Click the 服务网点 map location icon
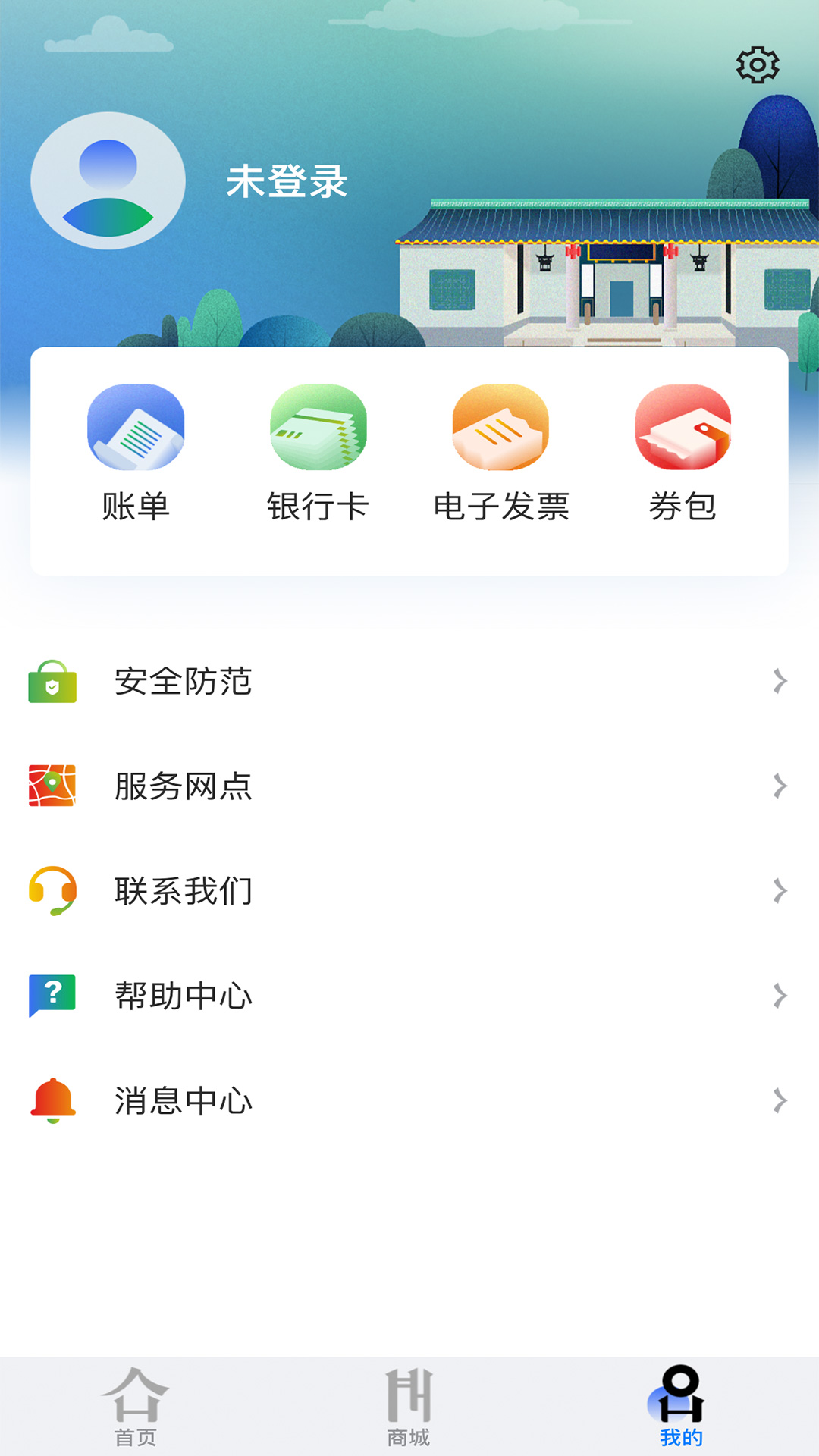This screenshot has height=1456, width=819. [52, 786]
